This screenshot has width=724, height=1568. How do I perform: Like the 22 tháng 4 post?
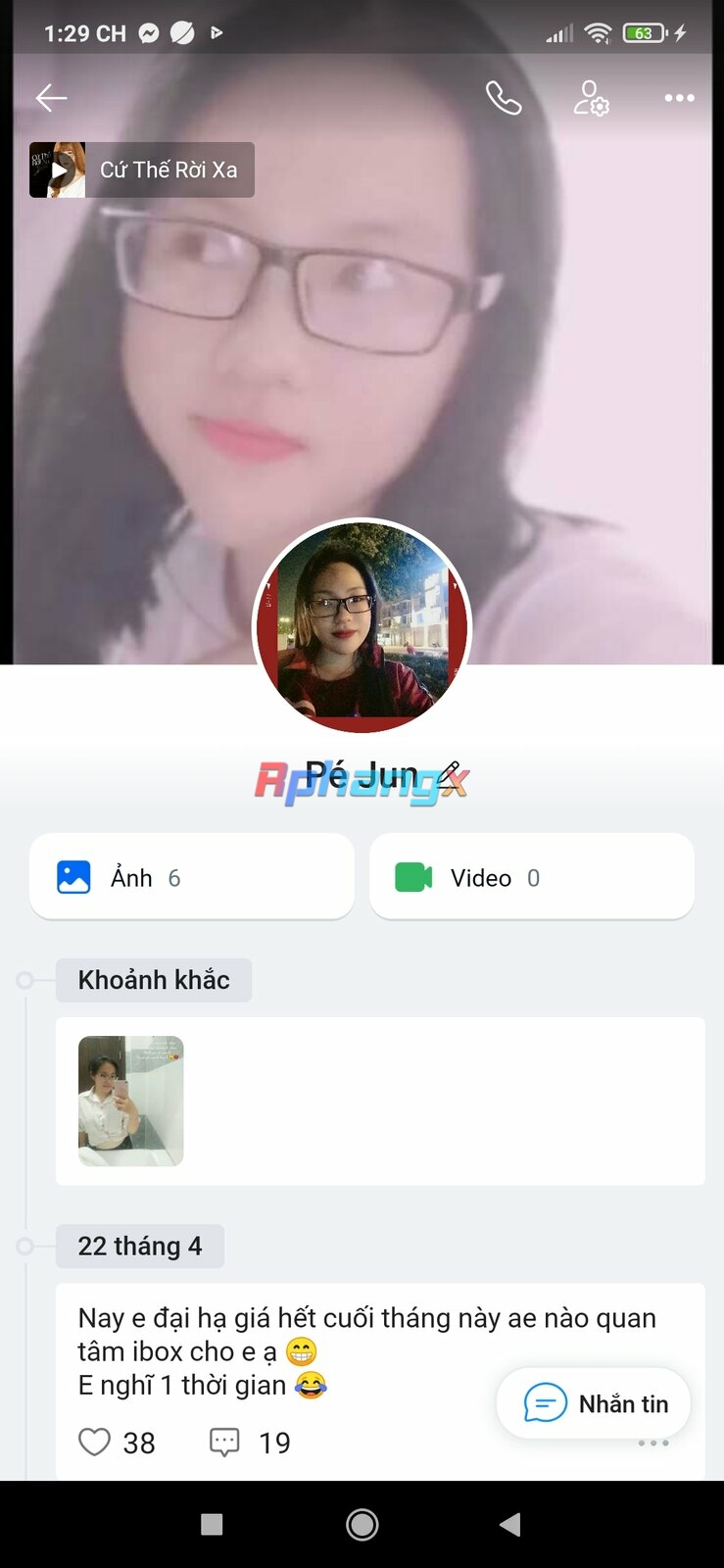tap(94, 1442)
